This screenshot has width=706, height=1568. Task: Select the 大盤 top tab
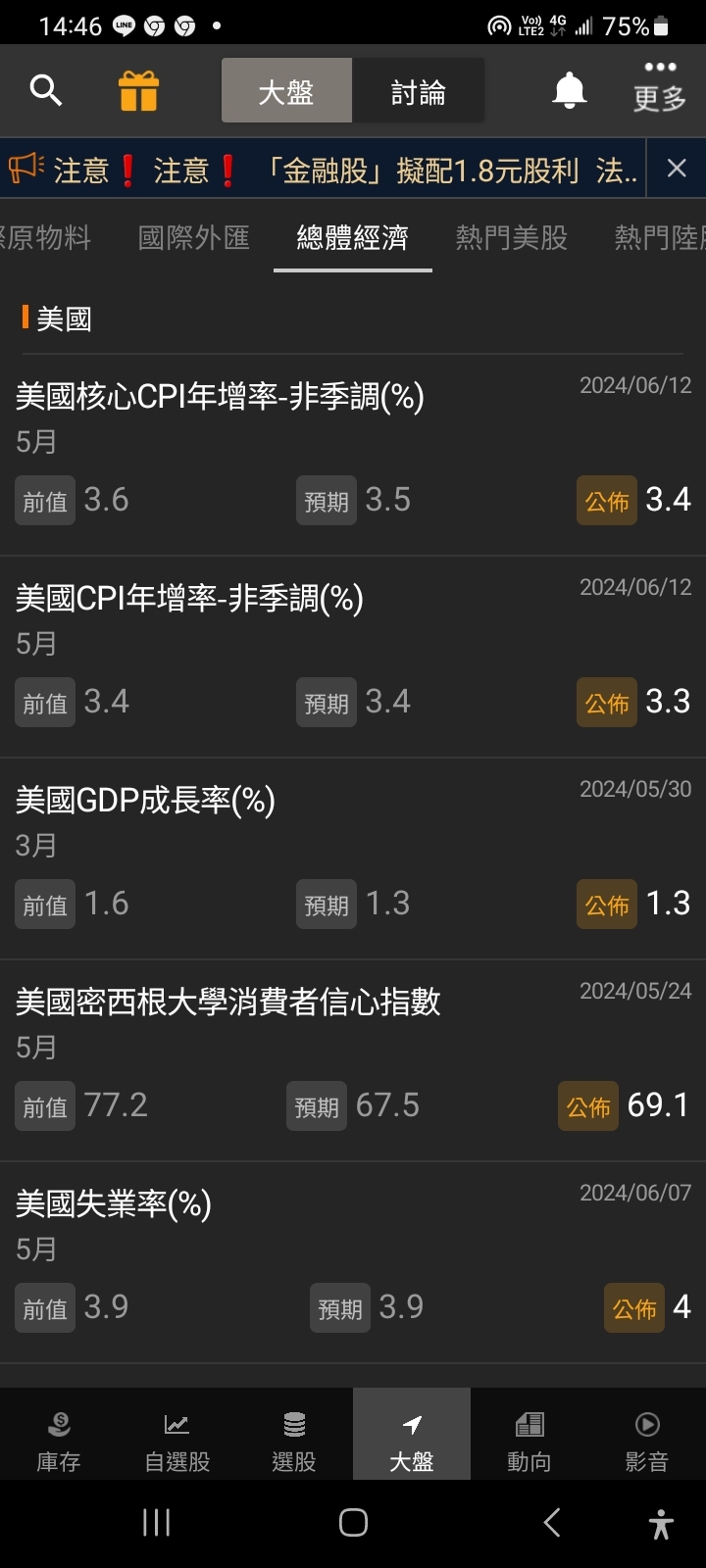click(x=286, y=89)
